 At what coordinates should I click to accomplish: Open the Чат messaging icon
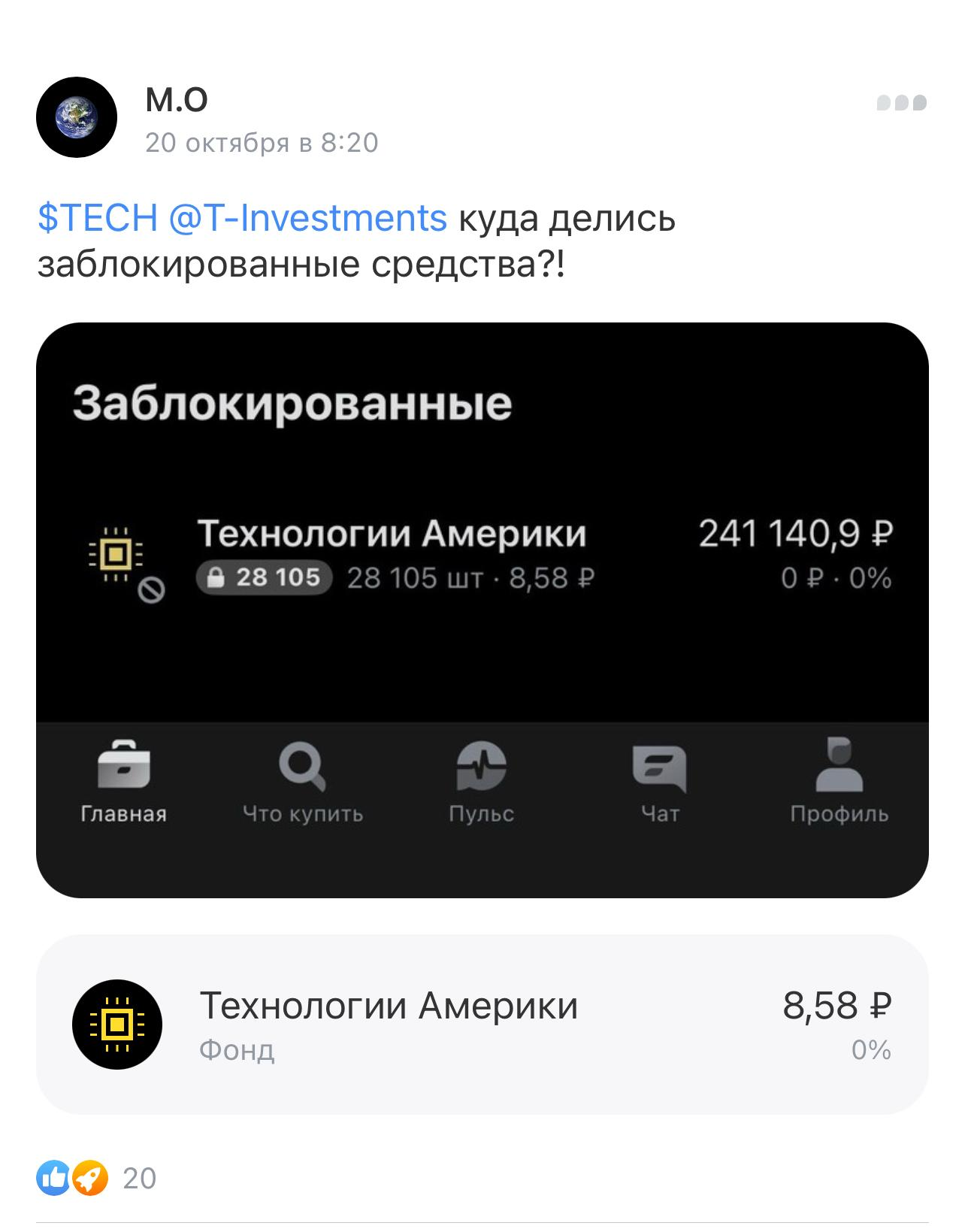661,767
